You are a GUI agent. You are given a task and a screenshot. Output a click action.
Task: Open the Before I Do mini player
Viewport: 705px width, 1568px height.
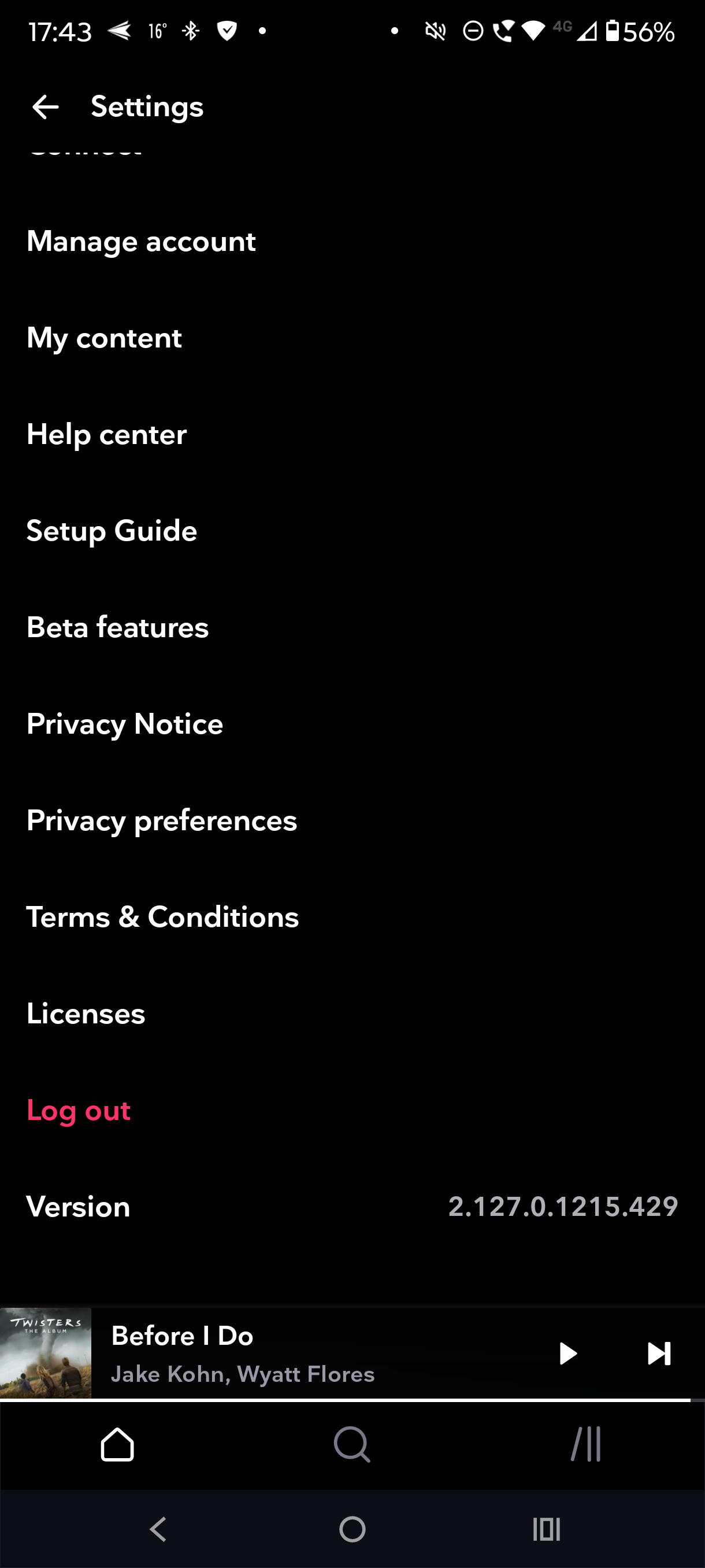[304, 1353]
